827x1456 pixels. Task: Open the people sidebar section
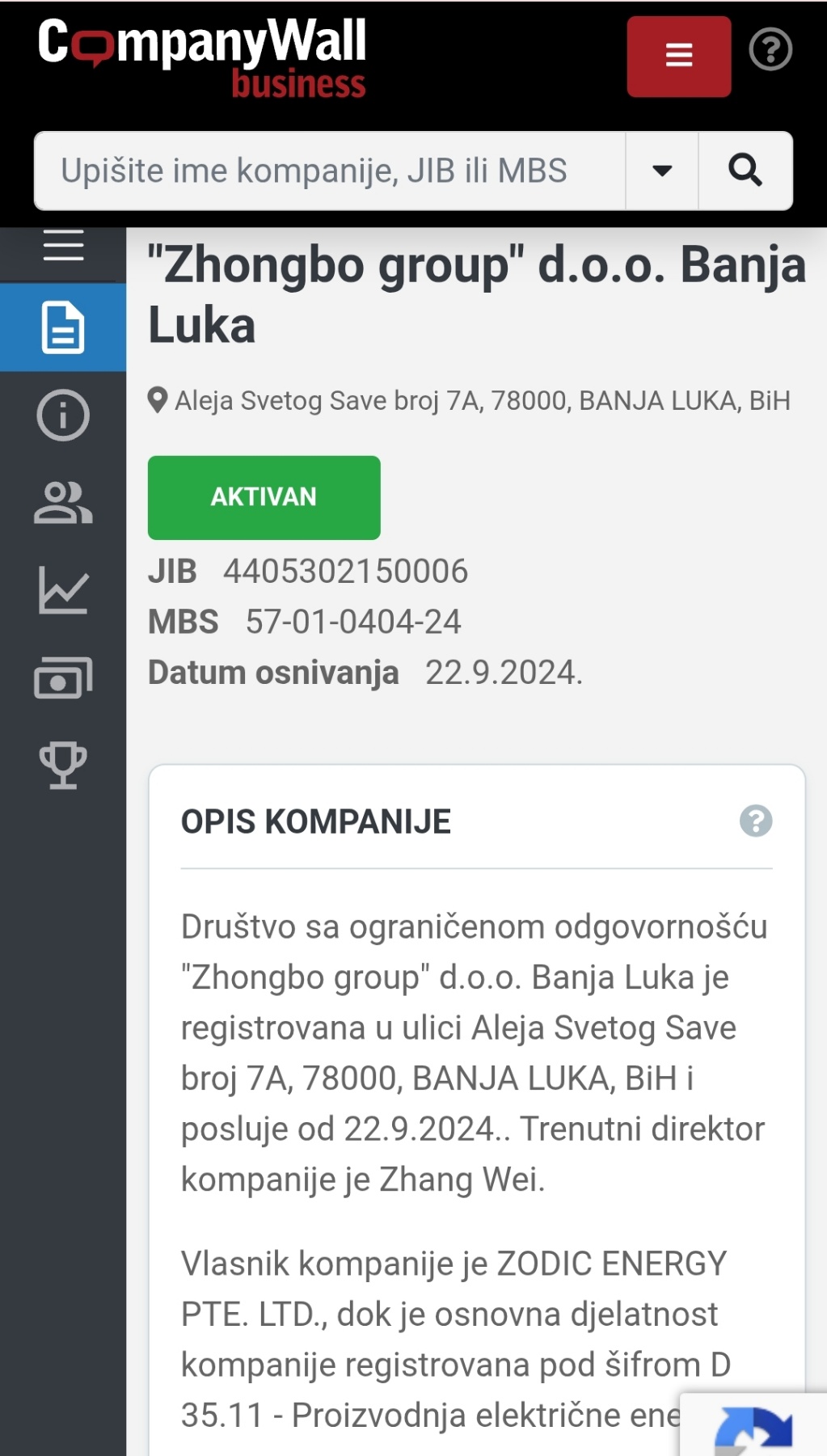63,503
